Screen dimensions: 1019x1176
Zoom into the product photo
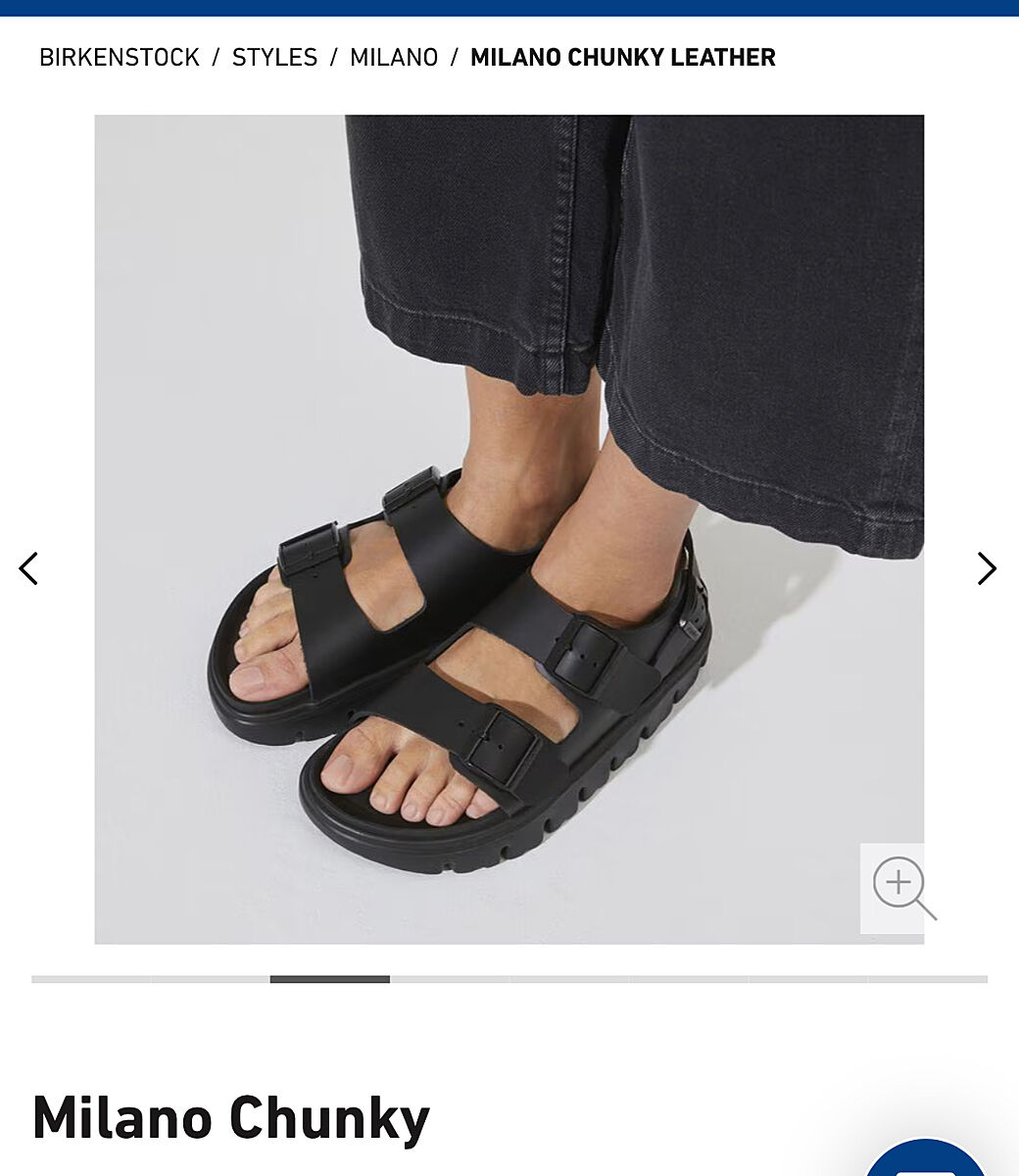[x=899, y=888]
